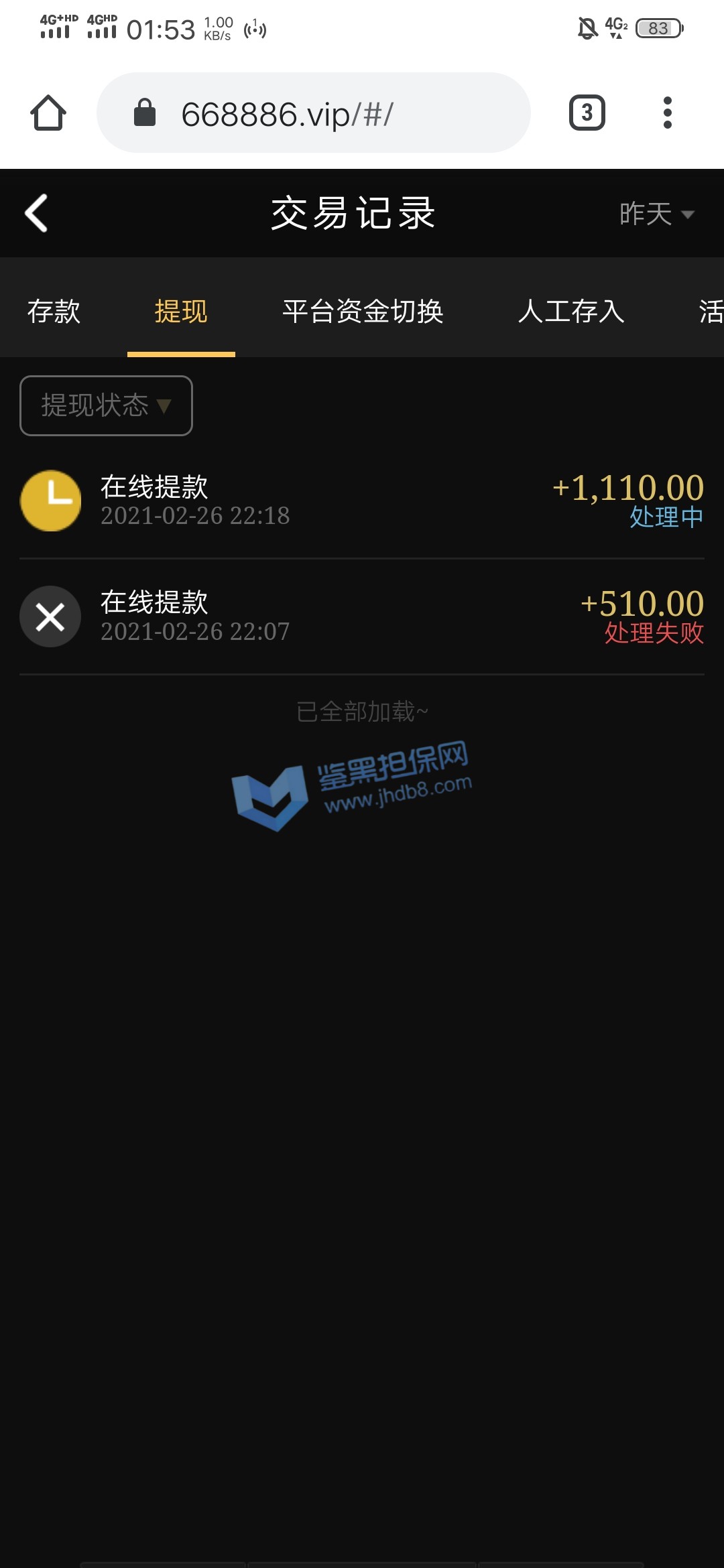
Task: Go back from 交易记录 page
Action: point(37,213)
